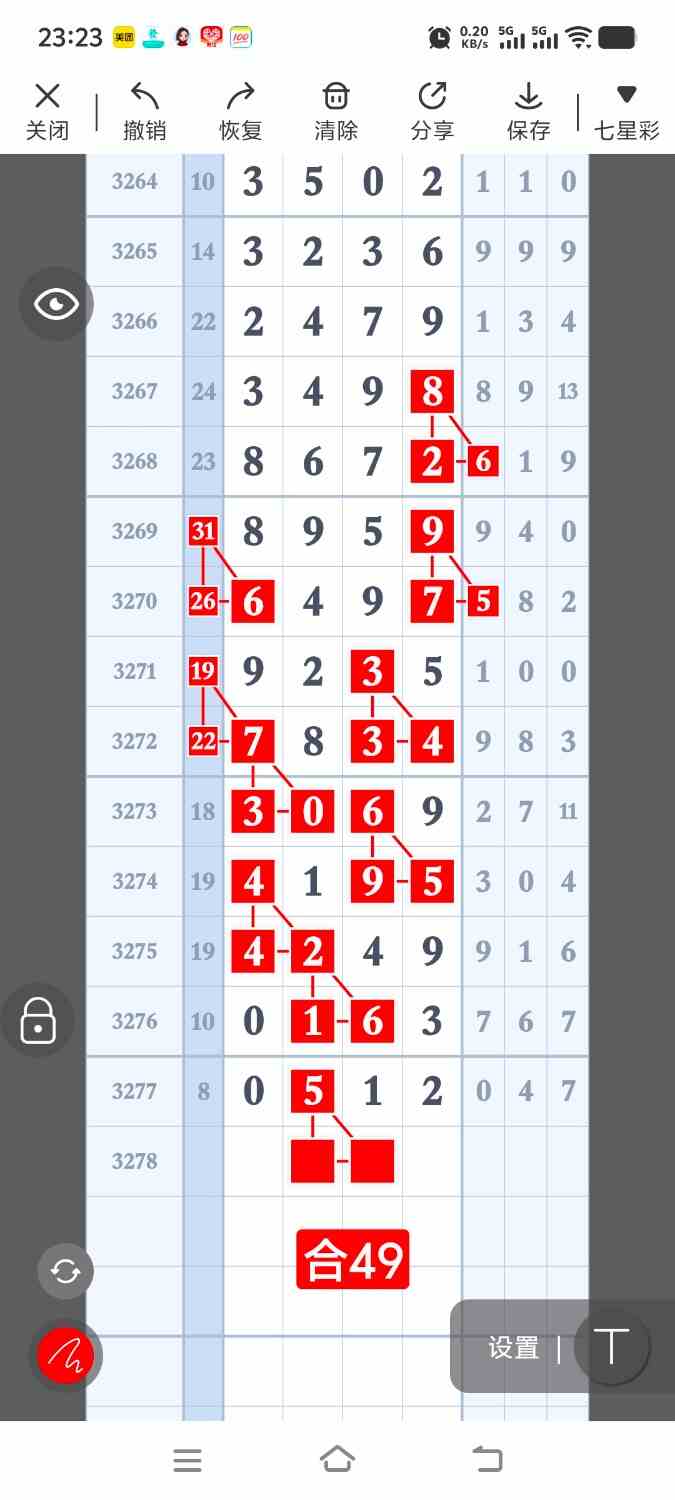Tap the refresh rotate icon
675x1500 pixels.
[x=66, y=1271]
